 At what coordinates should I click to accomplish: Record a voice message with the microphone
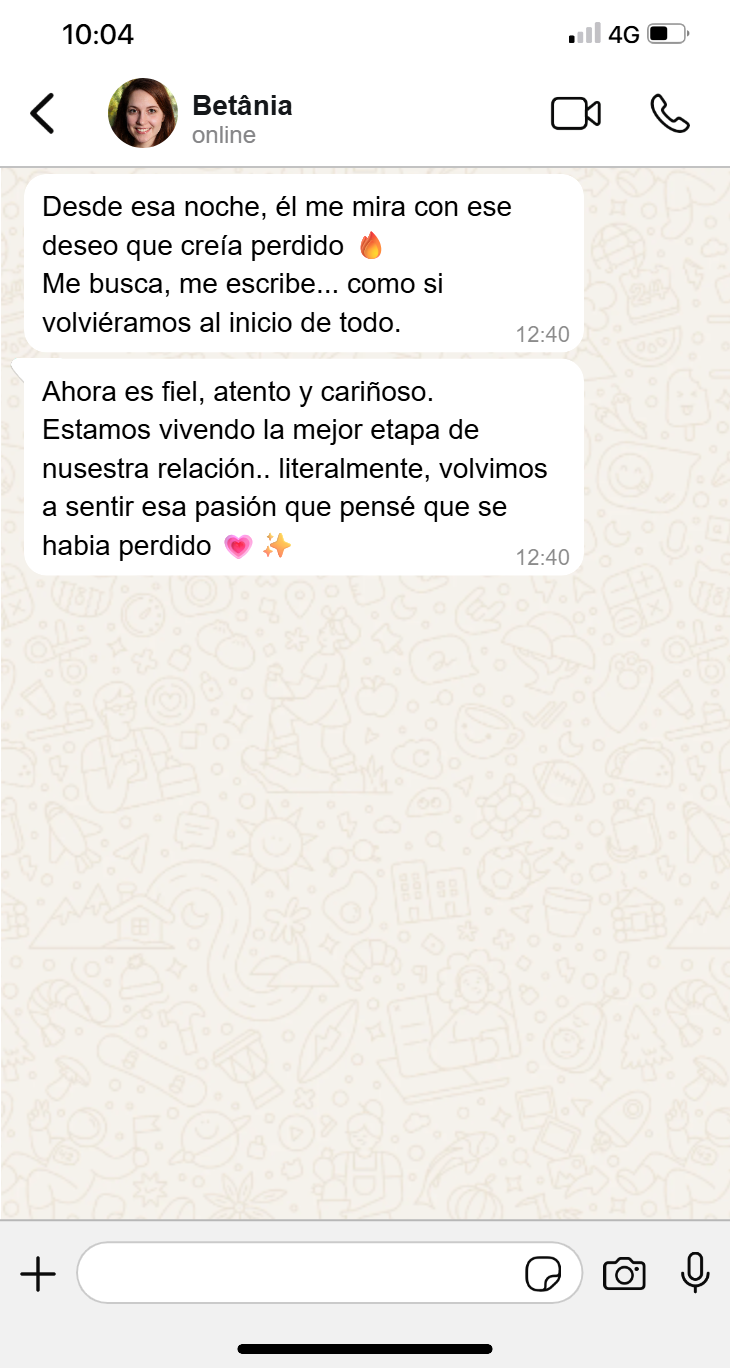coord(695,1273)
